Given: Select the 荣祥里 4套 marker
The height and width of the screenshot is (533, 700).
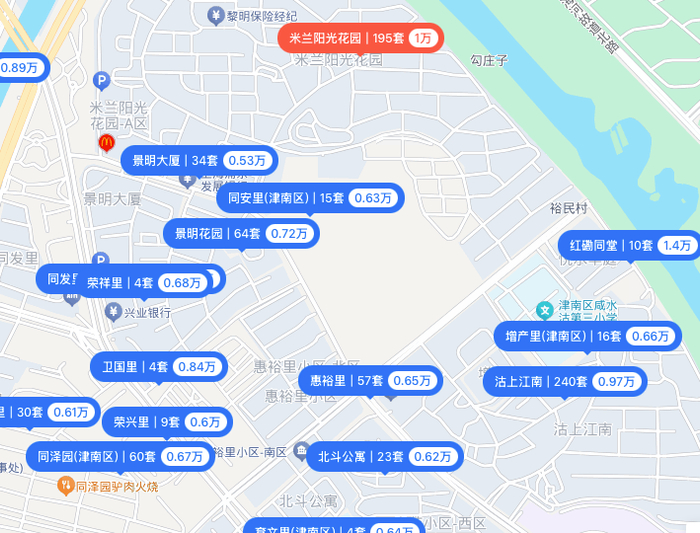Looking at the screenshot, I should click(x=144, y=283).
